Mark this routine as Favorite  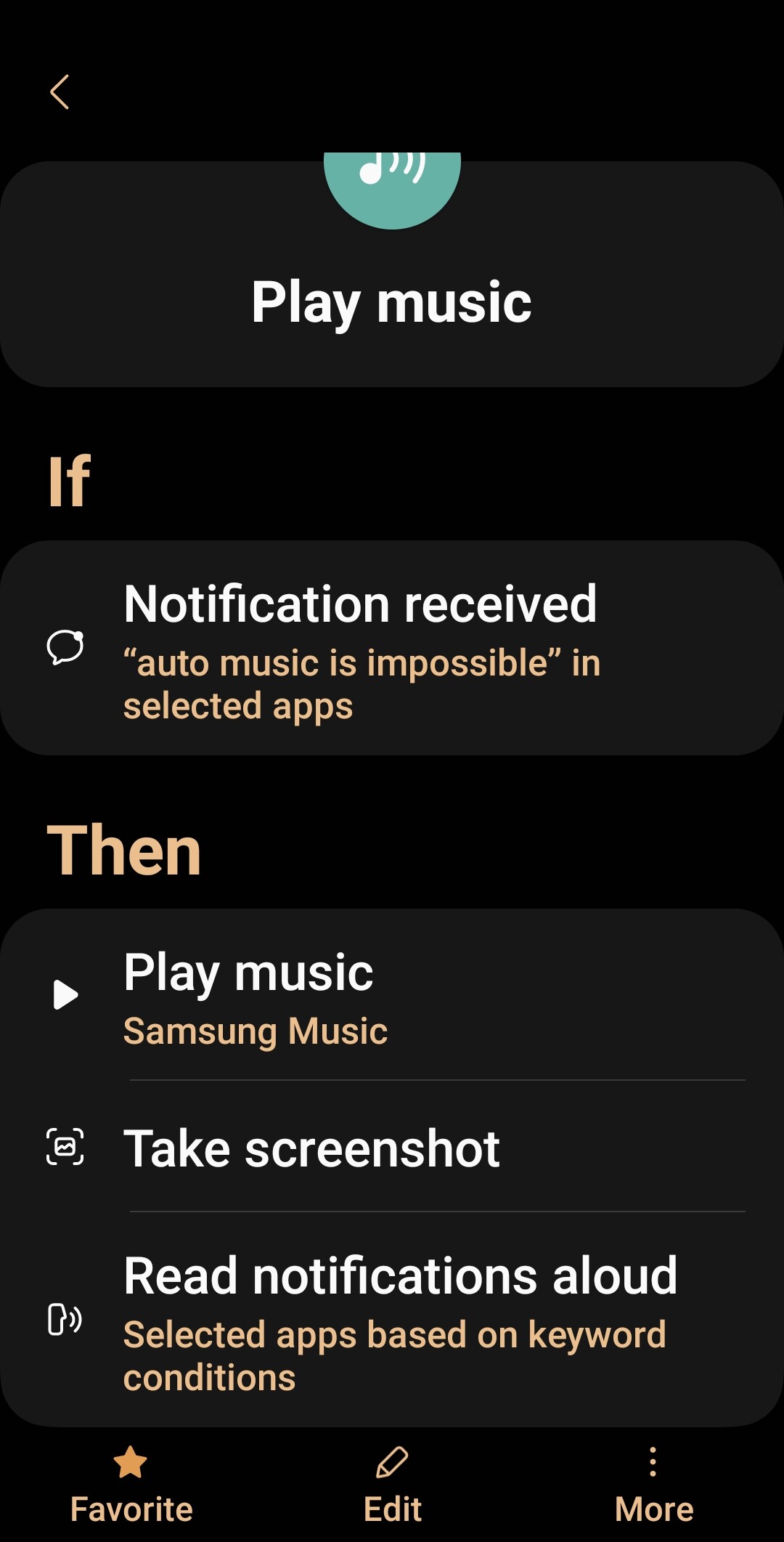(131, 1483)
